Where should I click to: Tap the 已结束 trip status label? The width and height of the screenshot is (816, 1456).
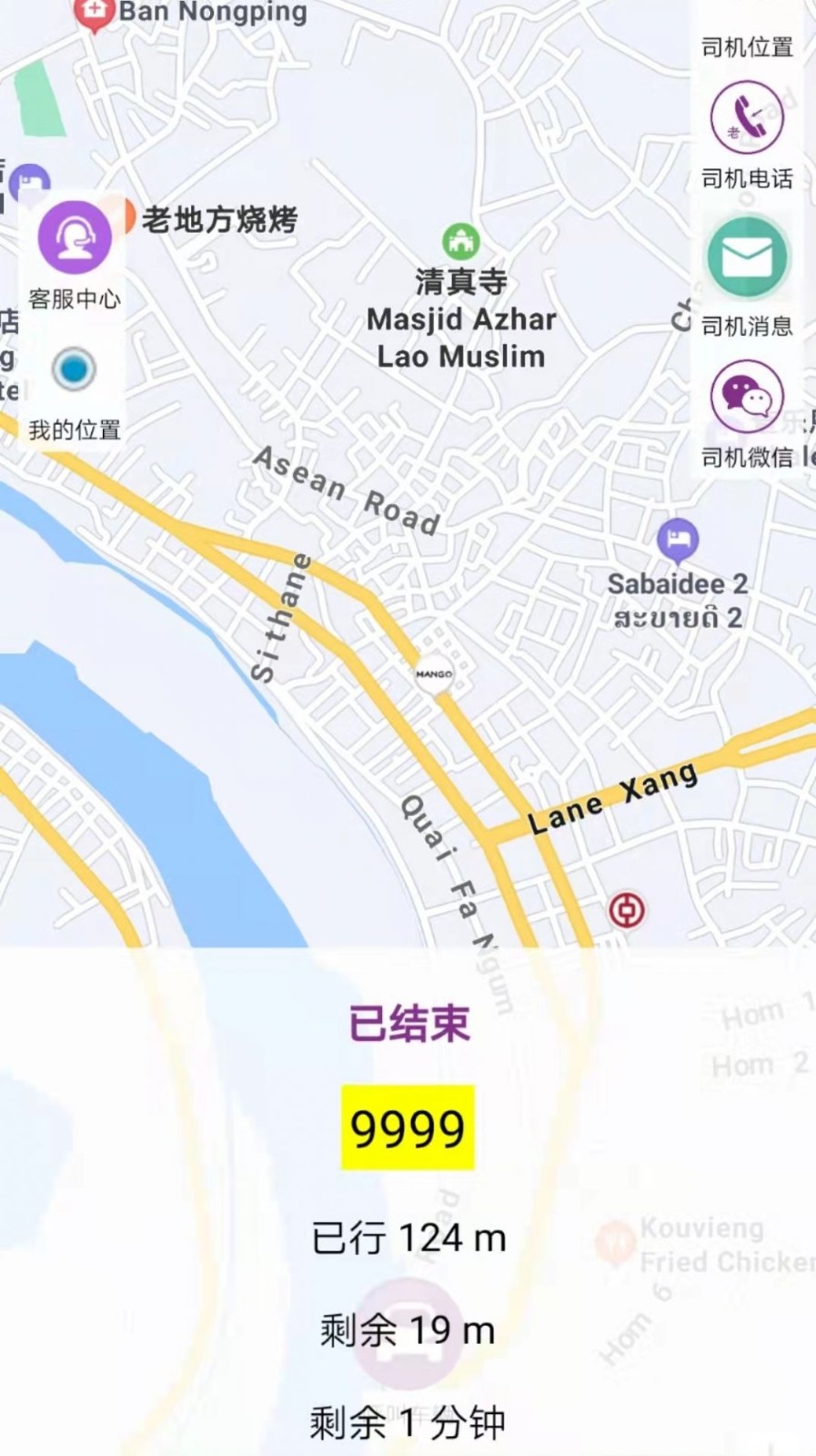tap(408, 1026)
